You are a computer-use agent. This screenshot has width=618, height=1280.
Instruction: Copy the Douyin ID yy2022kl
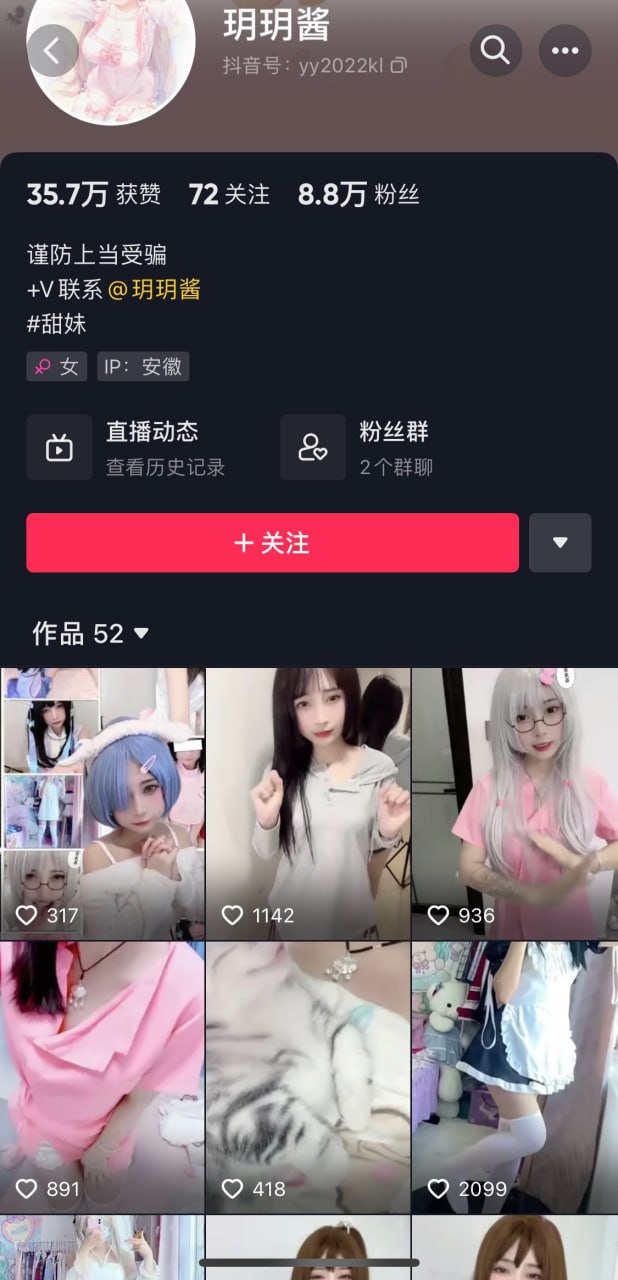(398, 66)
